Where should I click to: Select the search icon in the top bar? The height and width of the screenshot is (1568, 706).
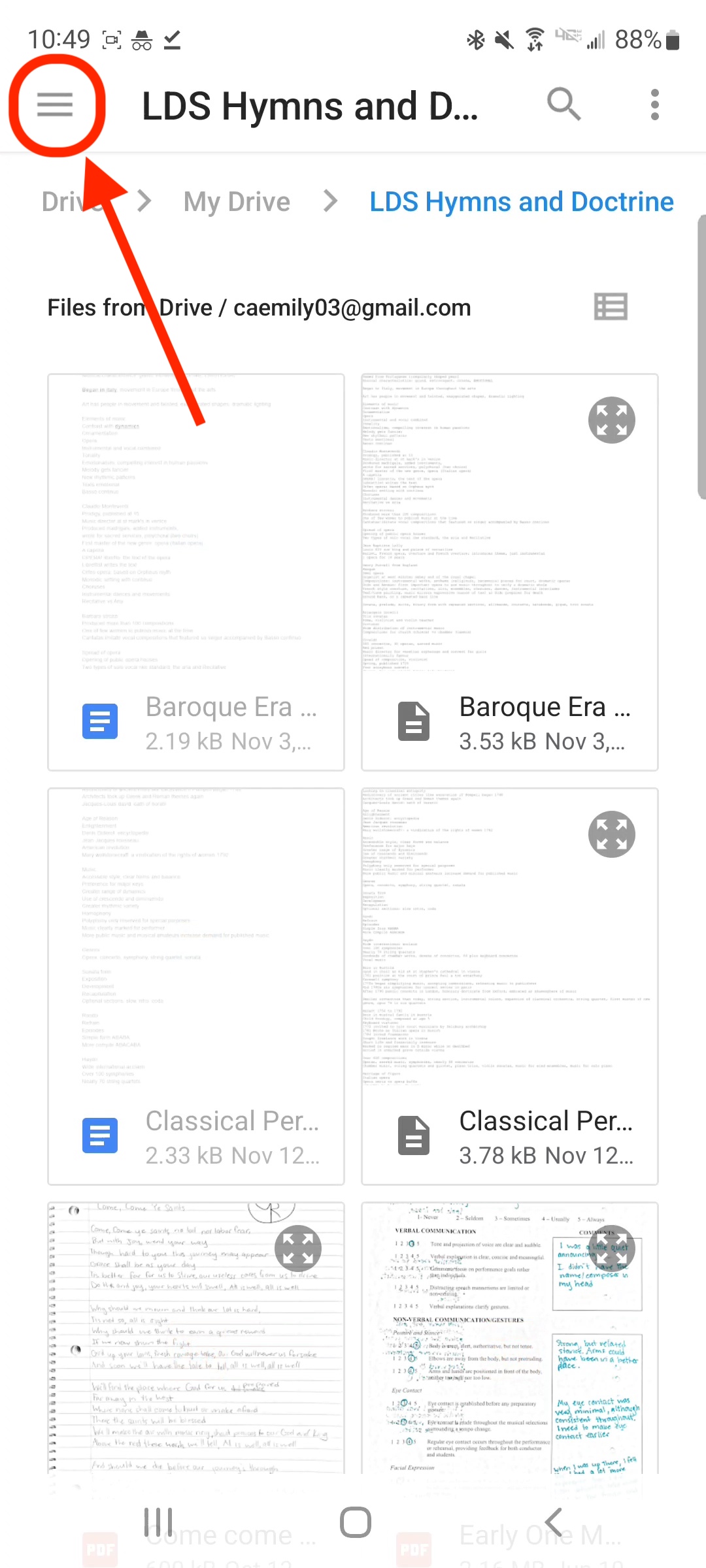(x=563, y=104)
